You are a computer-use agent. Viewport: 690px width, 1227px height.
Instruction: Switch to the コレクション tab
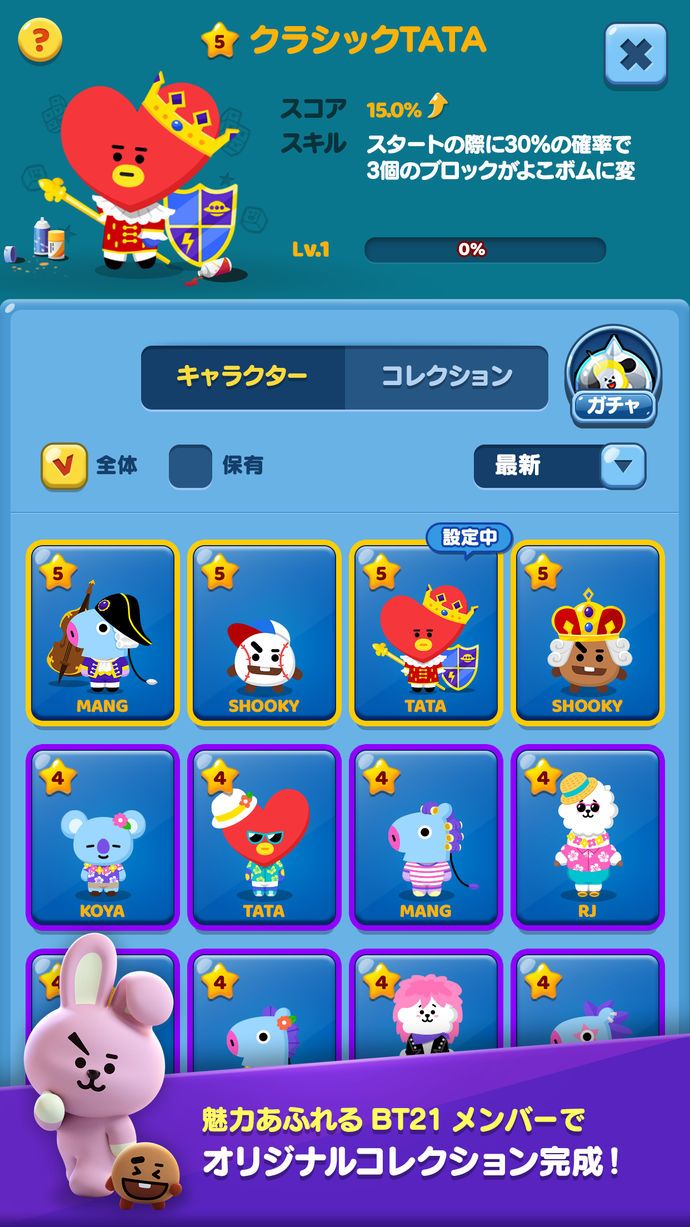tap(447, 377)
